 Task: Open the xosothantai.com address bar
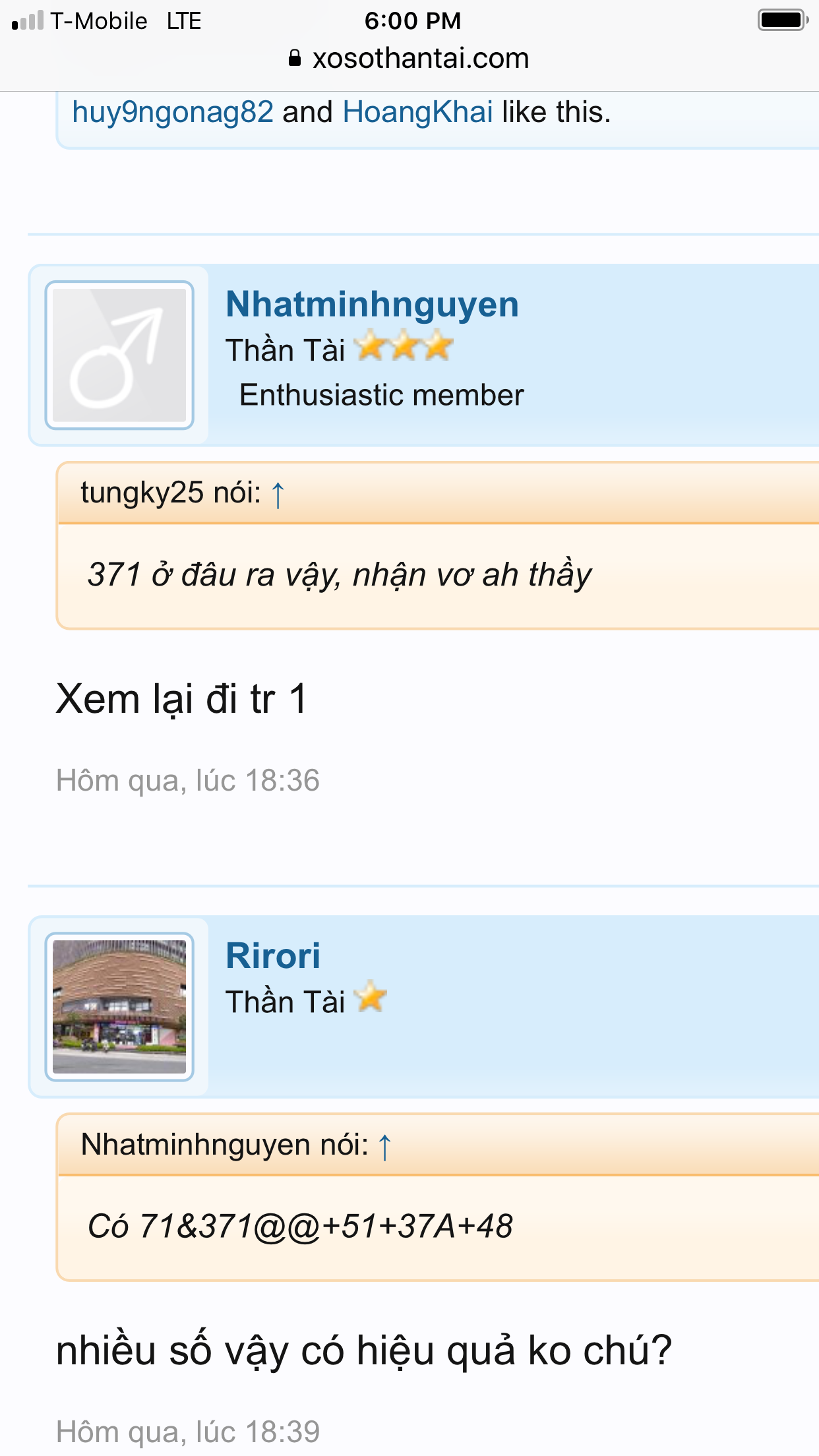point(409,59)
